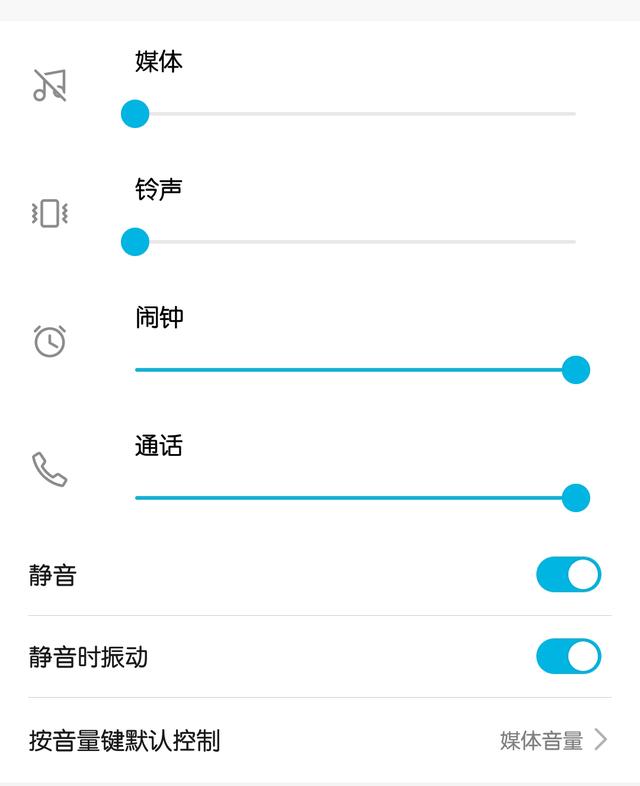Tap the 闹钟 volume slider
Screen dimensions: 640x786
pos(355,370)
